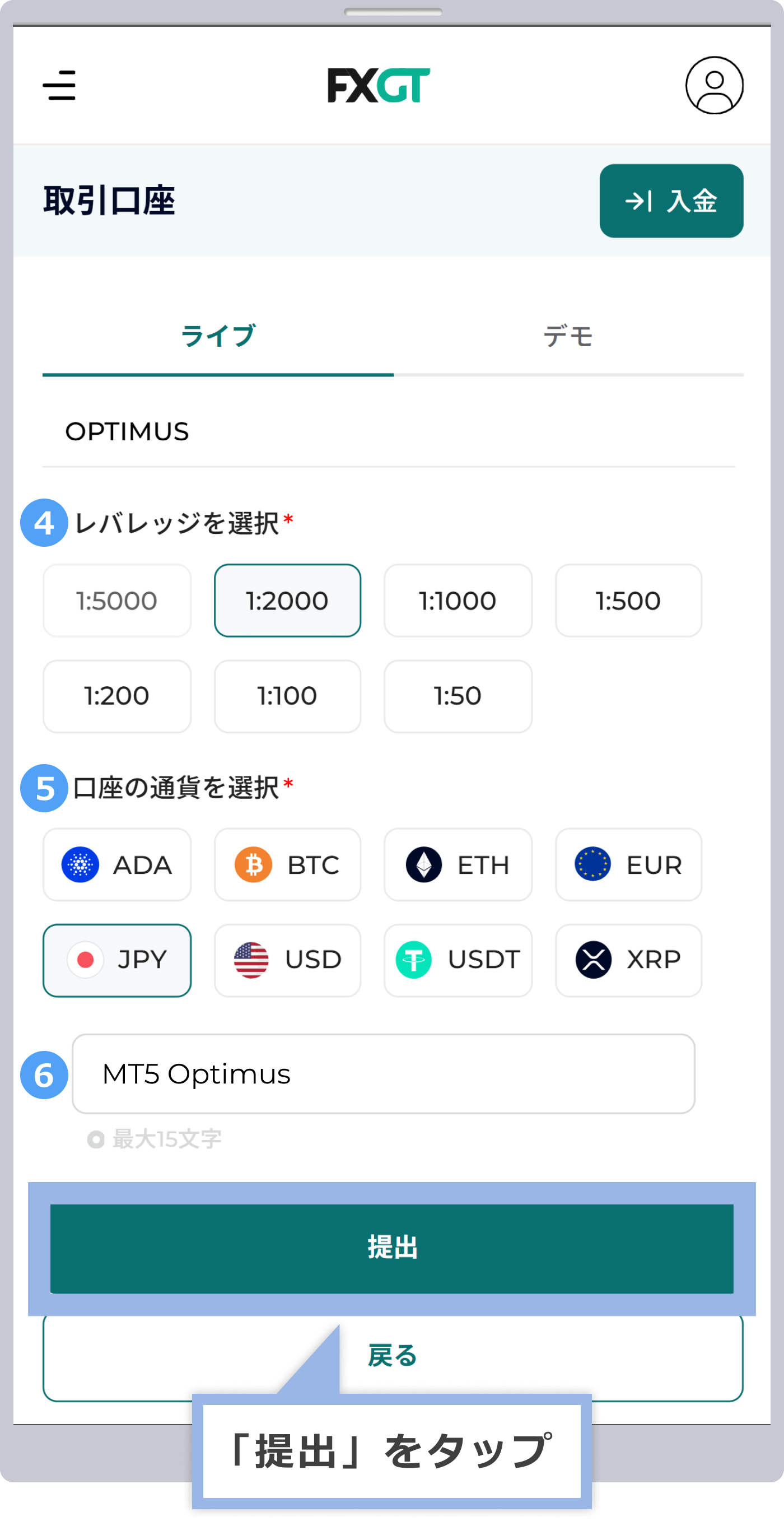Click the FXGT logo
The height and width of the screenshot is (1526, 784).
pos(378,85)
